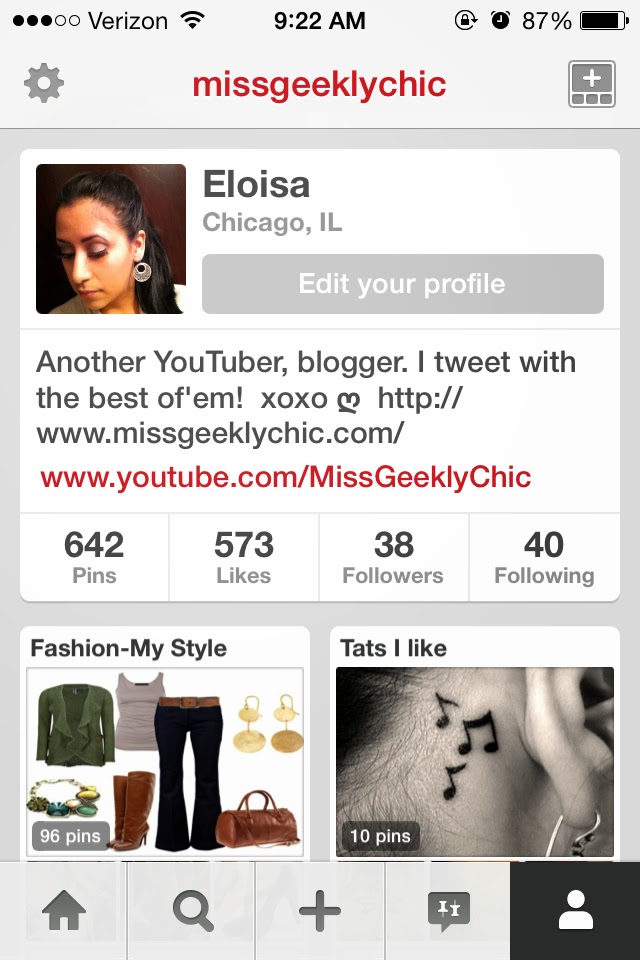Show the 40 Following accounts
This screenshot has width=640, height=960.
(x=544, y=557)
